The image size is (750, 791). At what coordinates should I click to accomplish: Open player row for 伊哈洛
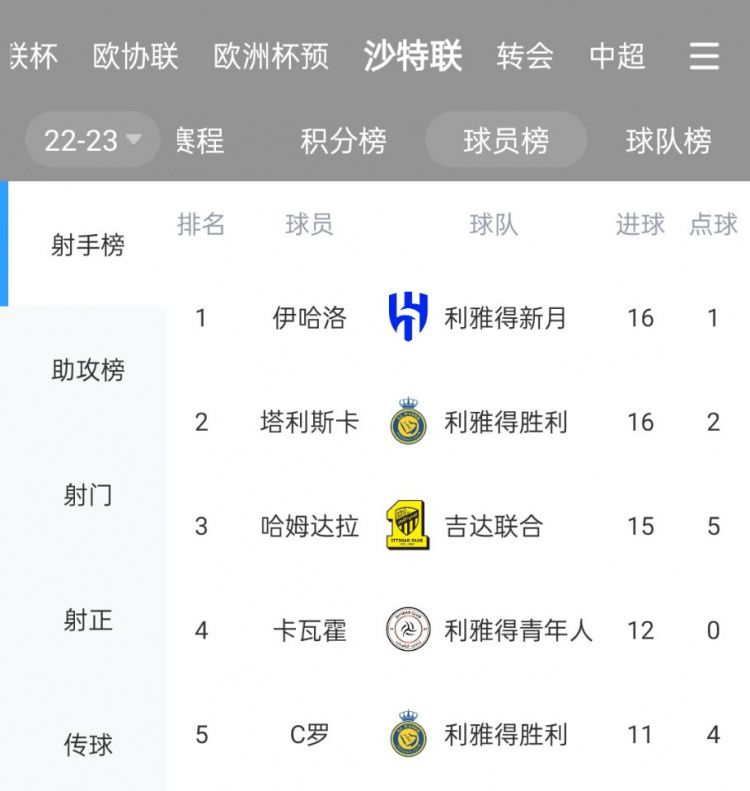click(309, 318)
